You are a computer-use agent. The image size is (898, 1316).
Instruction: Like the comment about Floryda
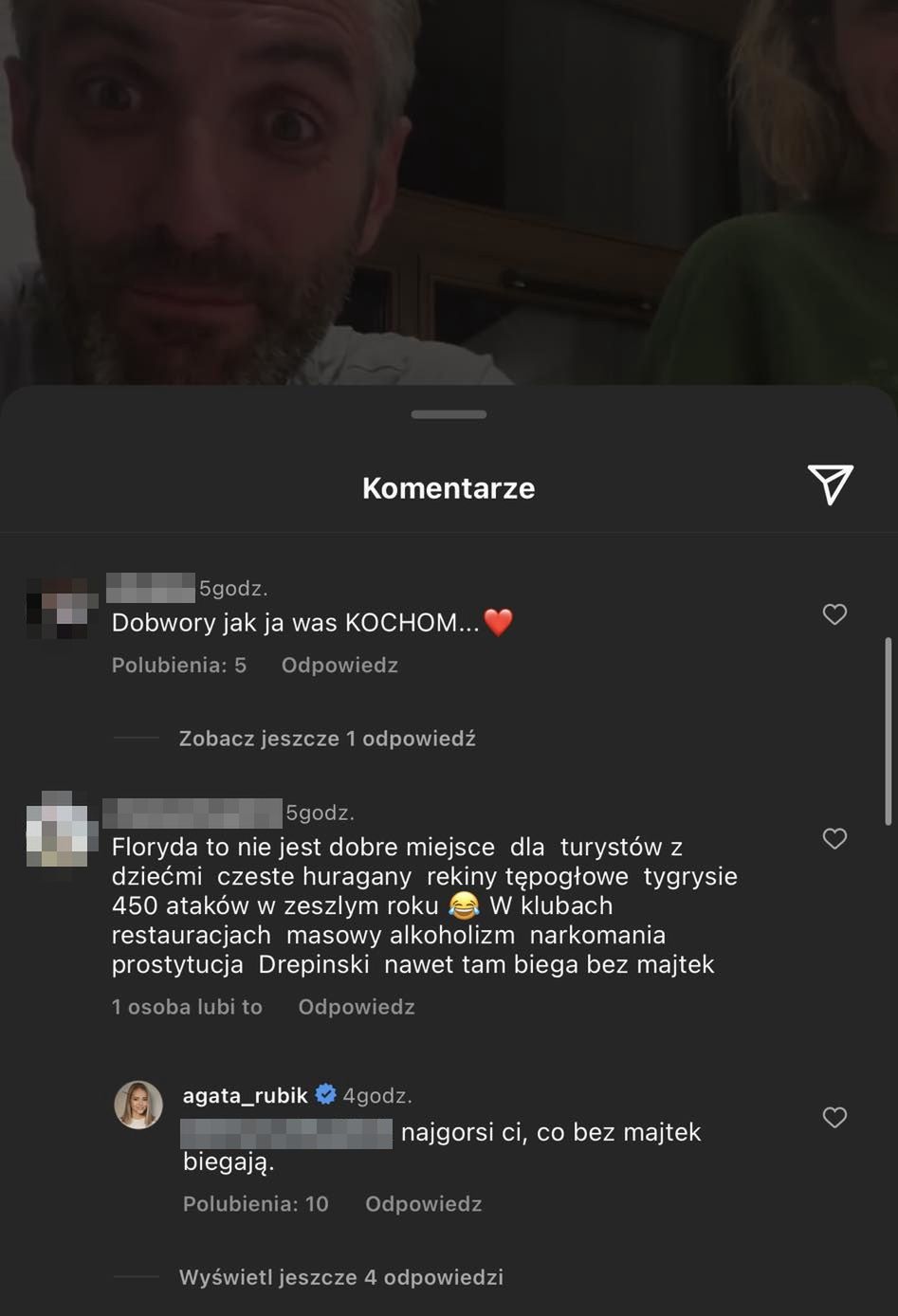834,839
